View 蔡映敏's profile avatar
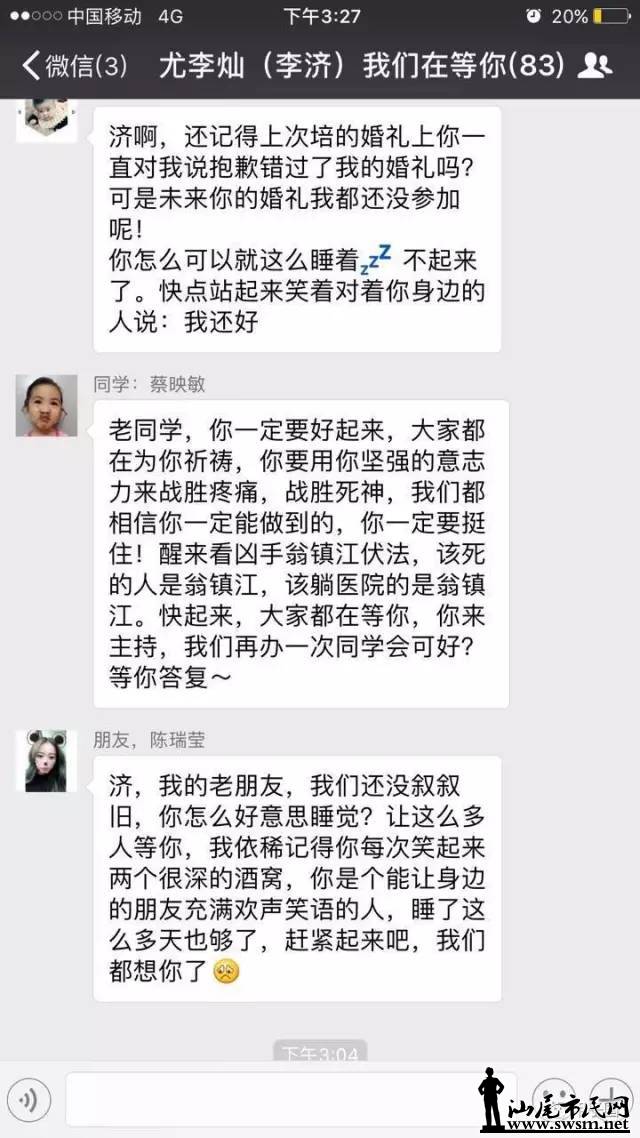 (46, 406)
